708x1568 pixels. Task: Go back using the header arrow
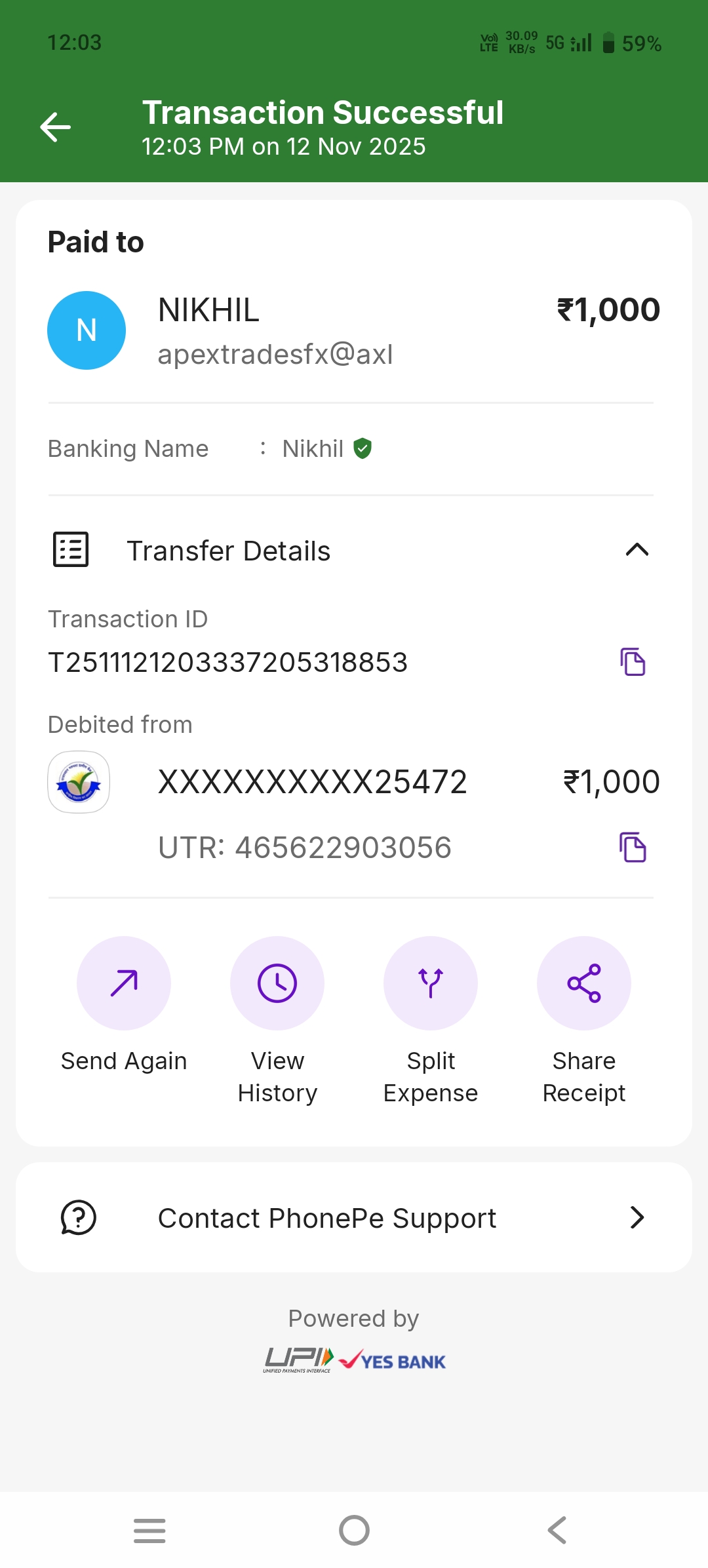56,127
